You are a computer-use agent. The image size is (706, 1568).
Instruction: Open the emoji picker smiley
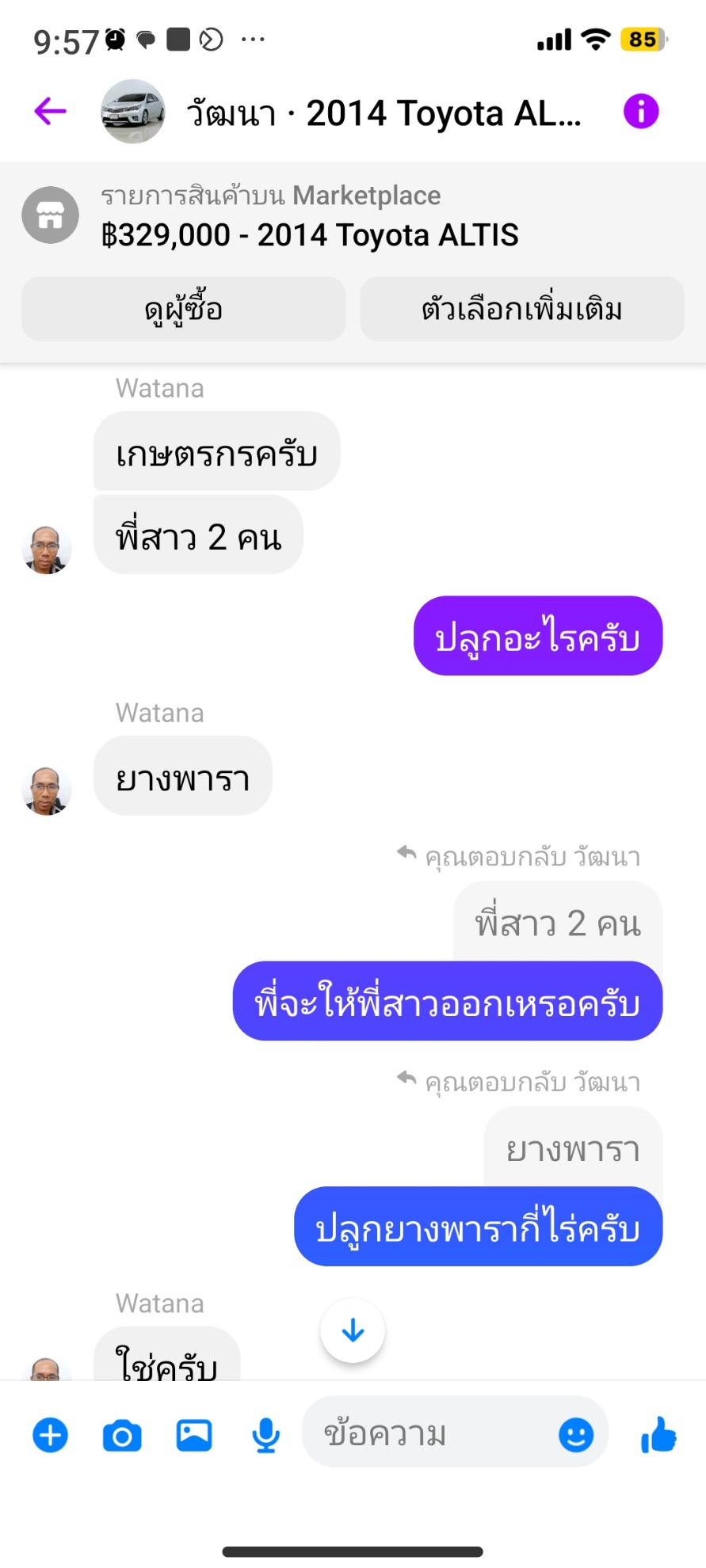pos(576,1435)
